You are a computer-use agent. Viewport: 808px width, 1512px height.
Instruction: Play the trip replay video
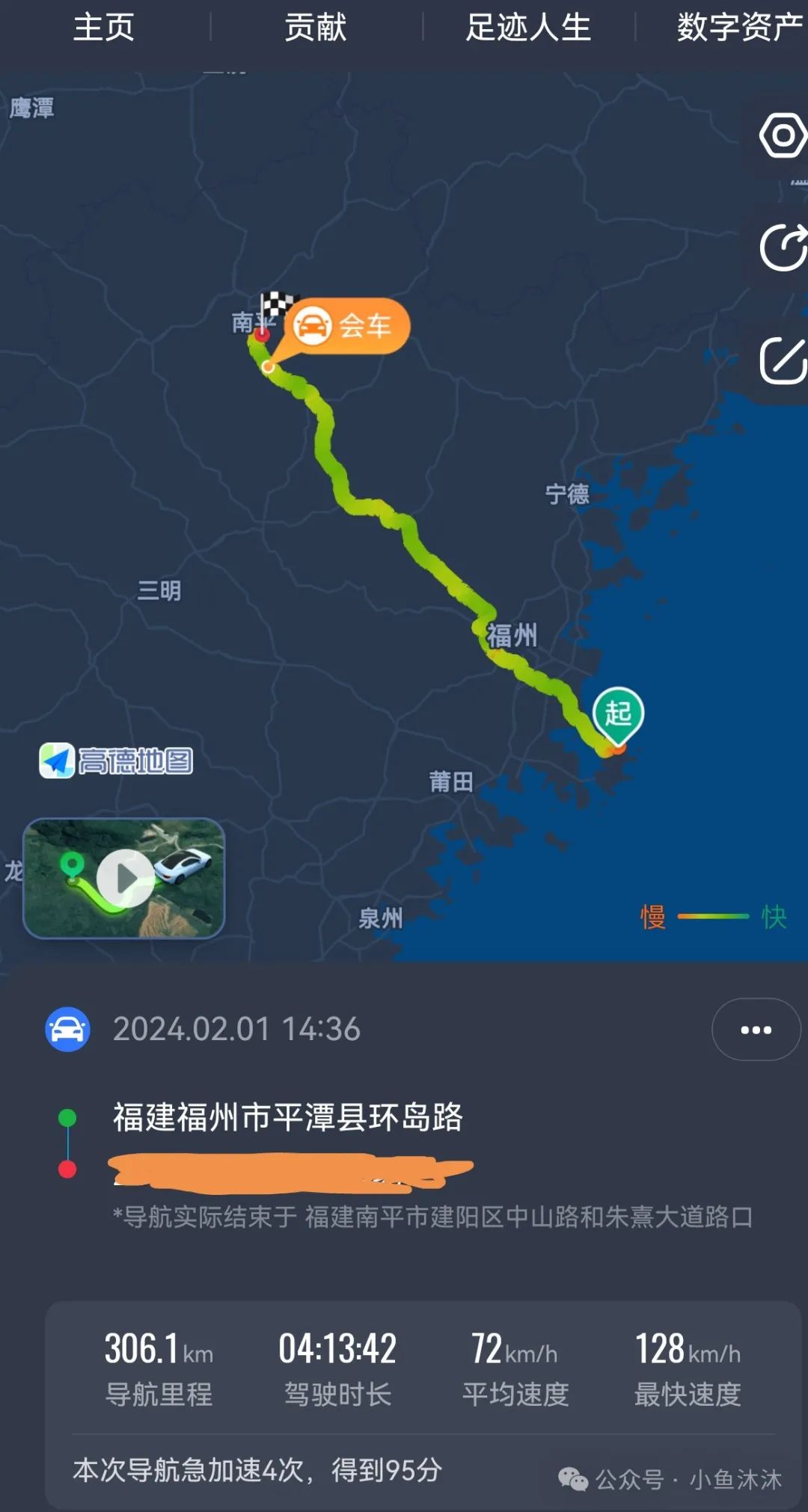pos(125,878)
